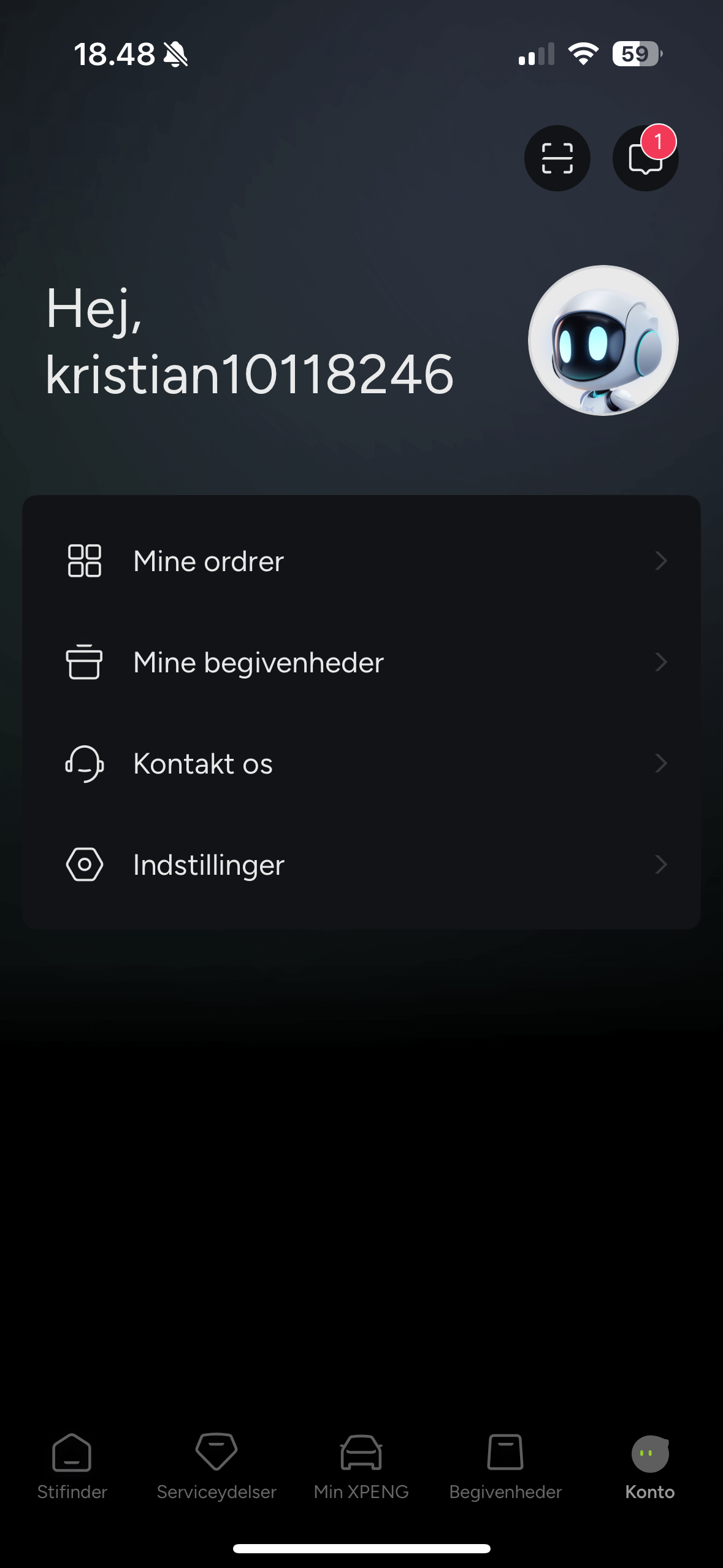The width and height of the screenshot is (723, 1568).
Task: Open the QR scanner icon
Action: 557,158
